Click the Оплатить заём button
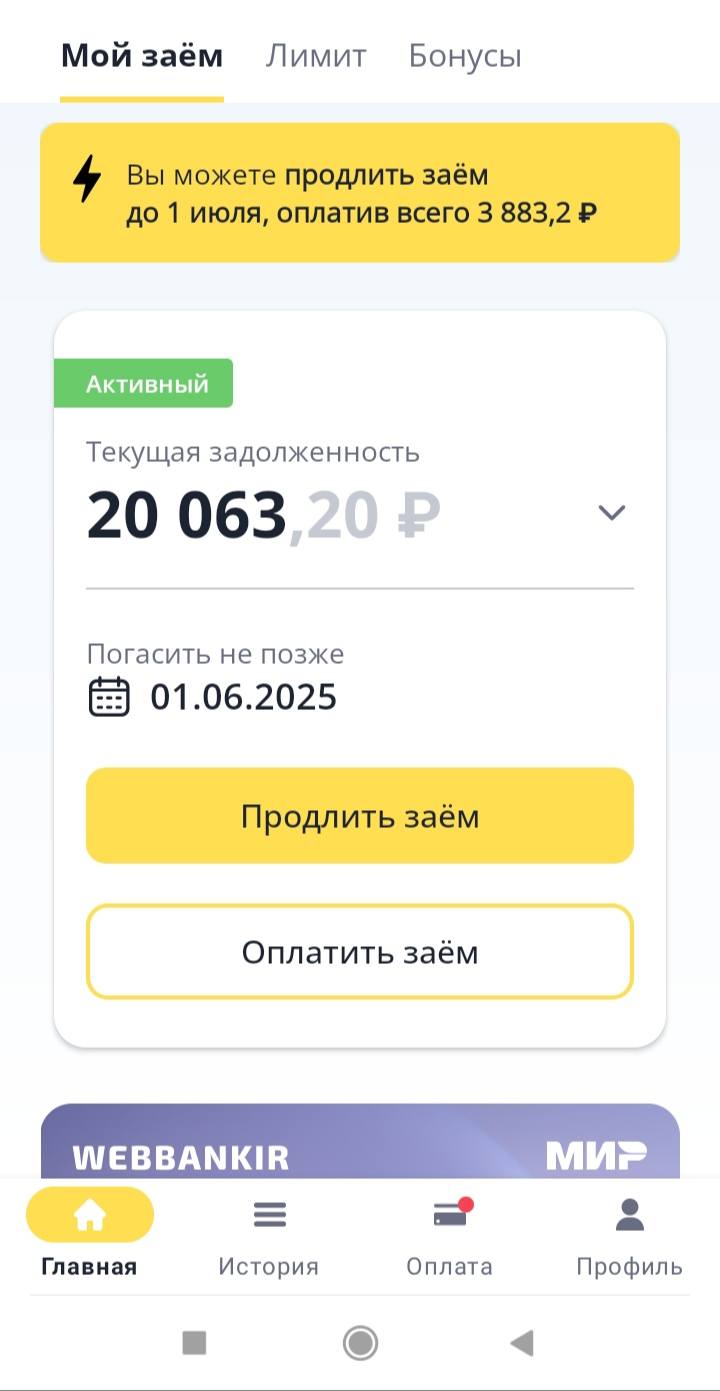Image resolution: width=720 pixels, height=1391 pixels. [x=360, y=952]
